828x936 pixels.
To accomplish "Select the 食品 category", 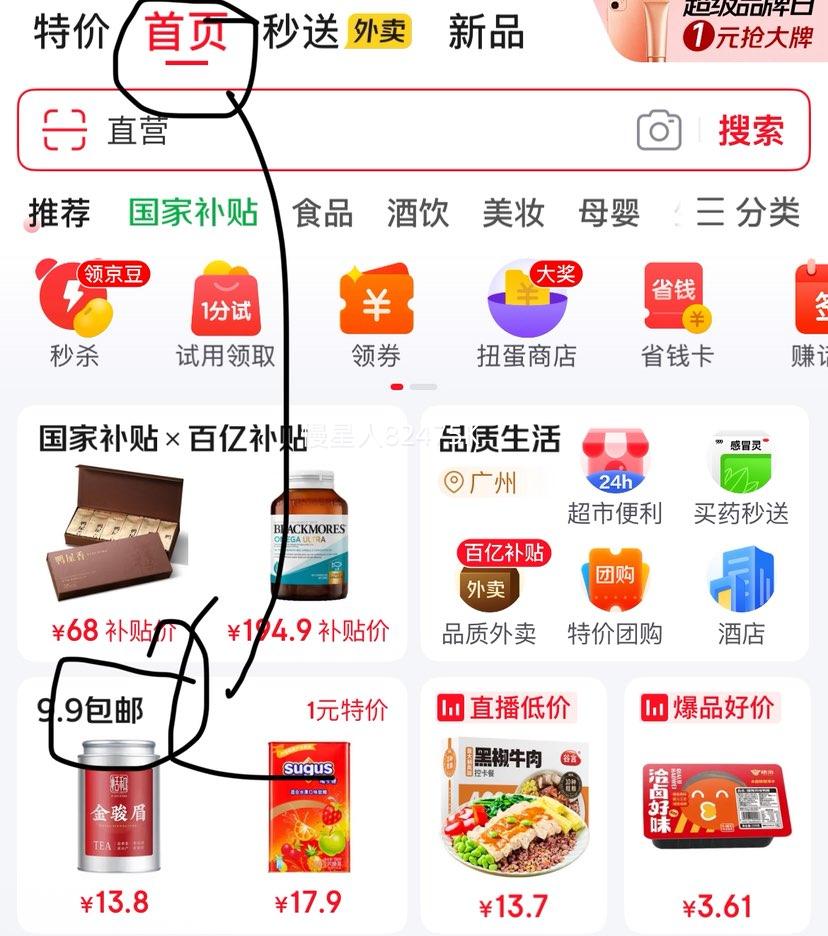I will [322, 213].
